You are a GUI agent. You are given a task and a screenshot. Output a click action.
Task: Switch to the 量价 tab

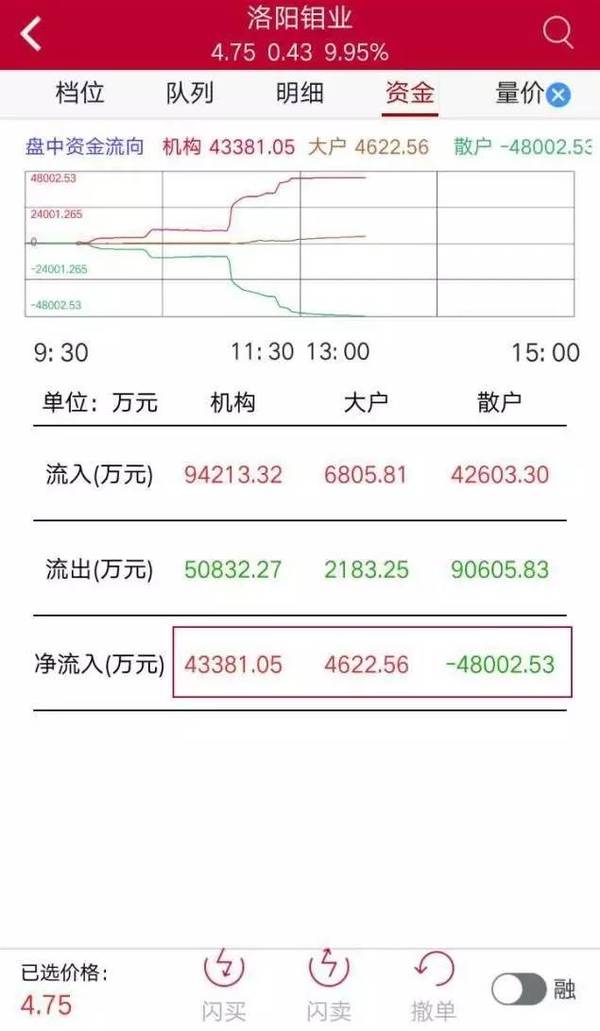tap(519, 93)
